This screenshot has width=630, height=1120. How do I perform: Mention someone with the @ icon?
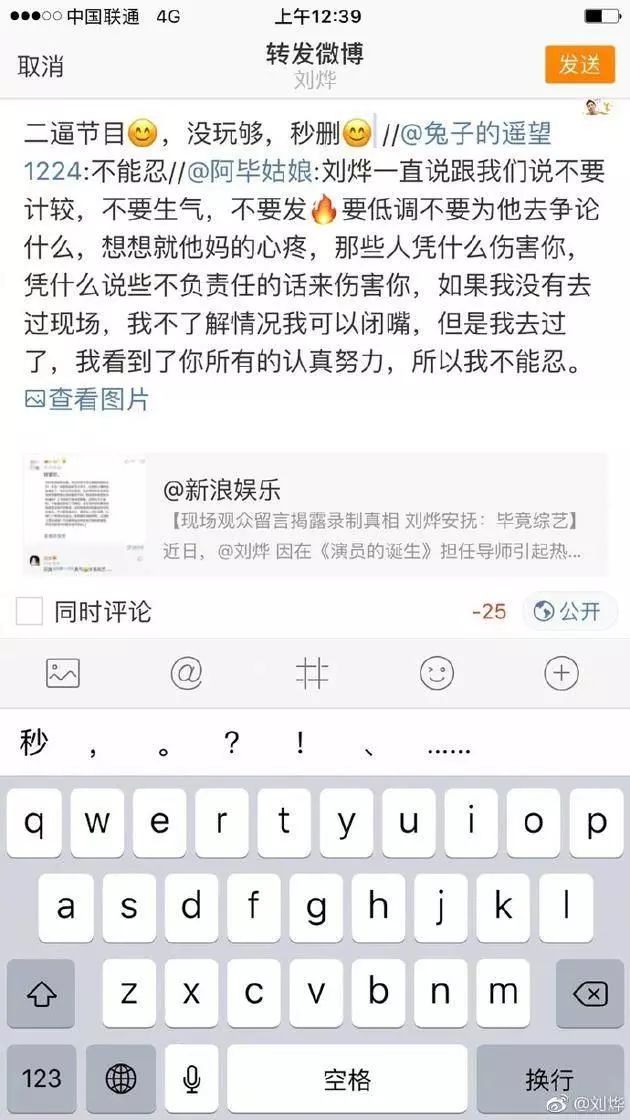pos(187,674)
